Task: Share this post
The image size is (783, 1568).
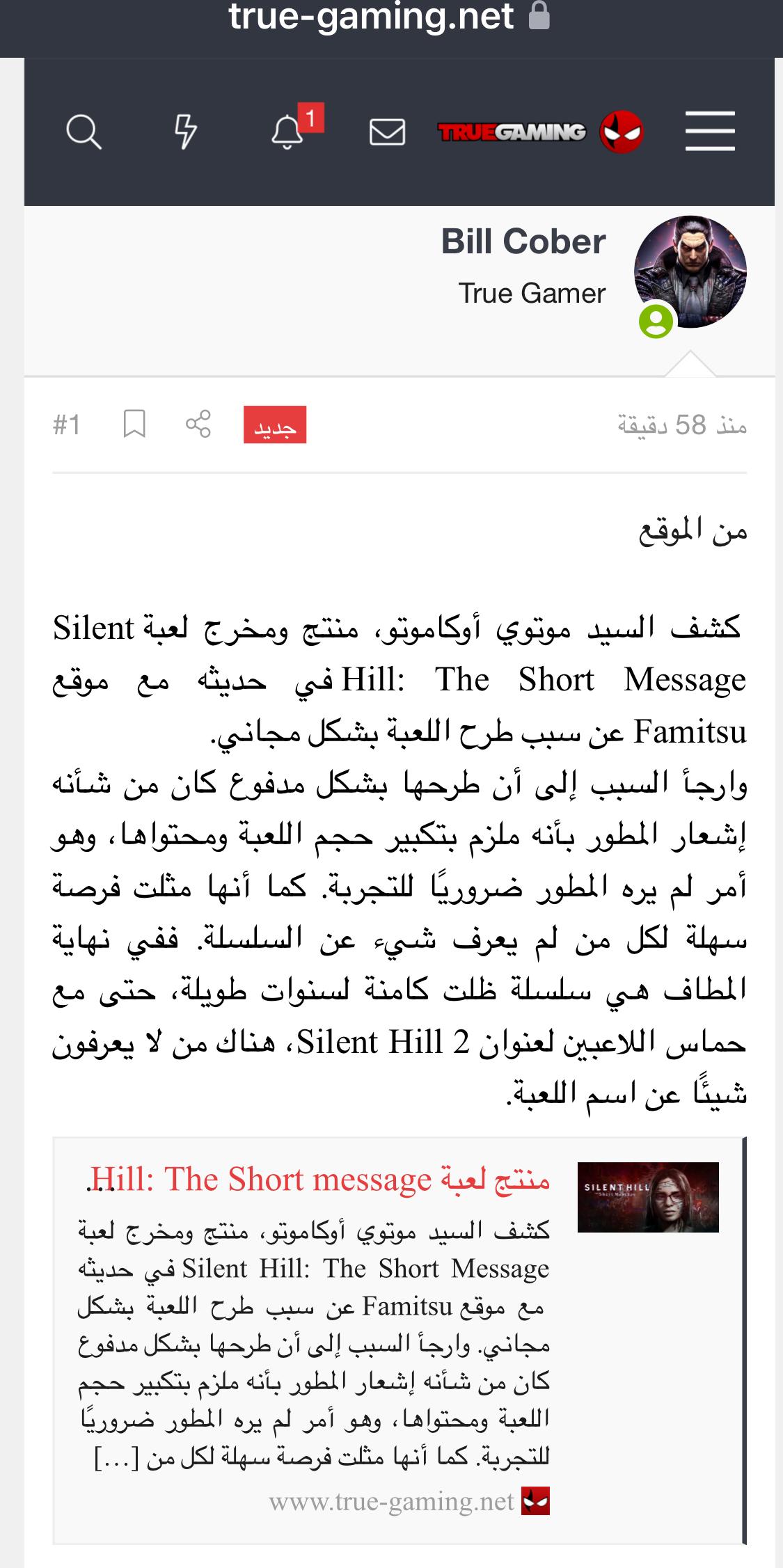Action: 198,424
